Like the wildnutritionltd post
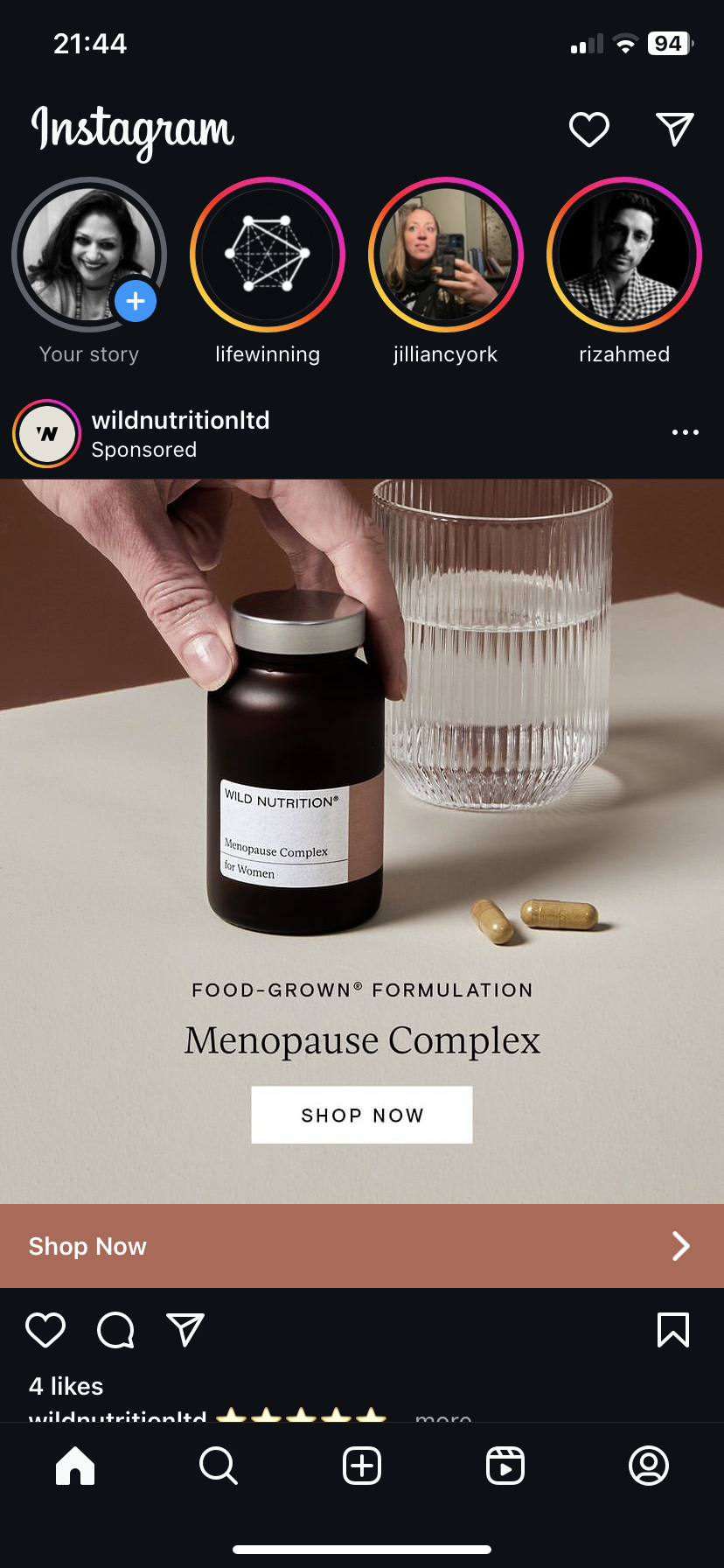Viewport: 724px width, 1568px height. pyautogui.click(x=45, y=1330)
